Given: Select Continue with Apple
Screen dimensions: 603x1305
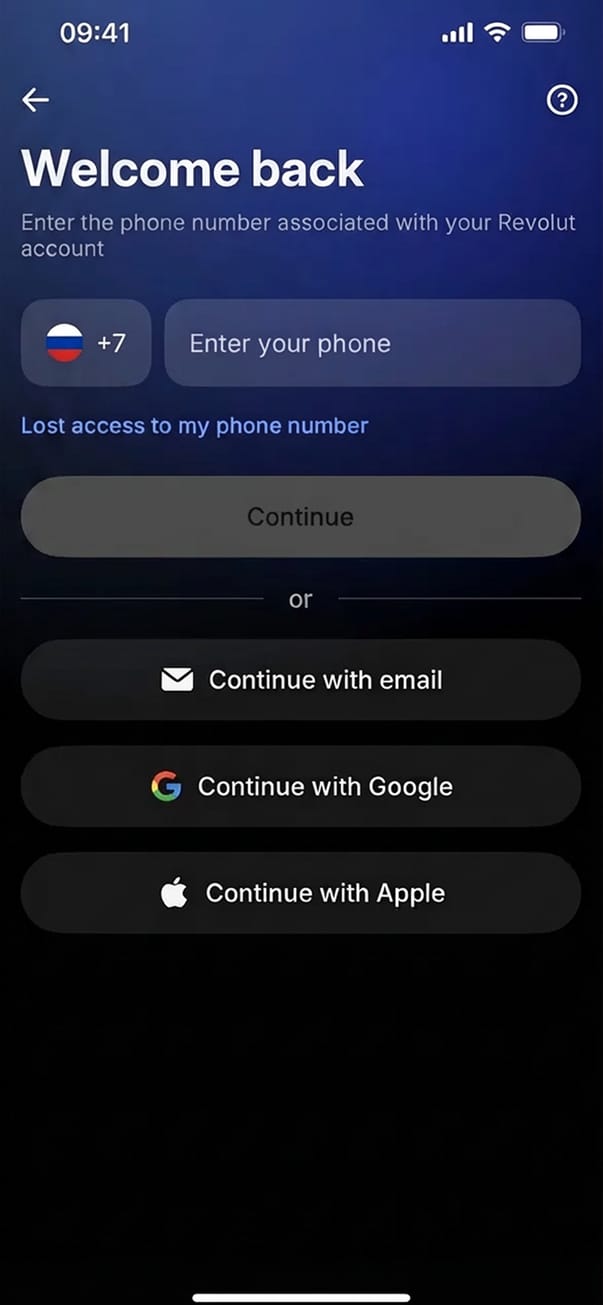Looking at the screenshot, I should (x=300, y=893).
